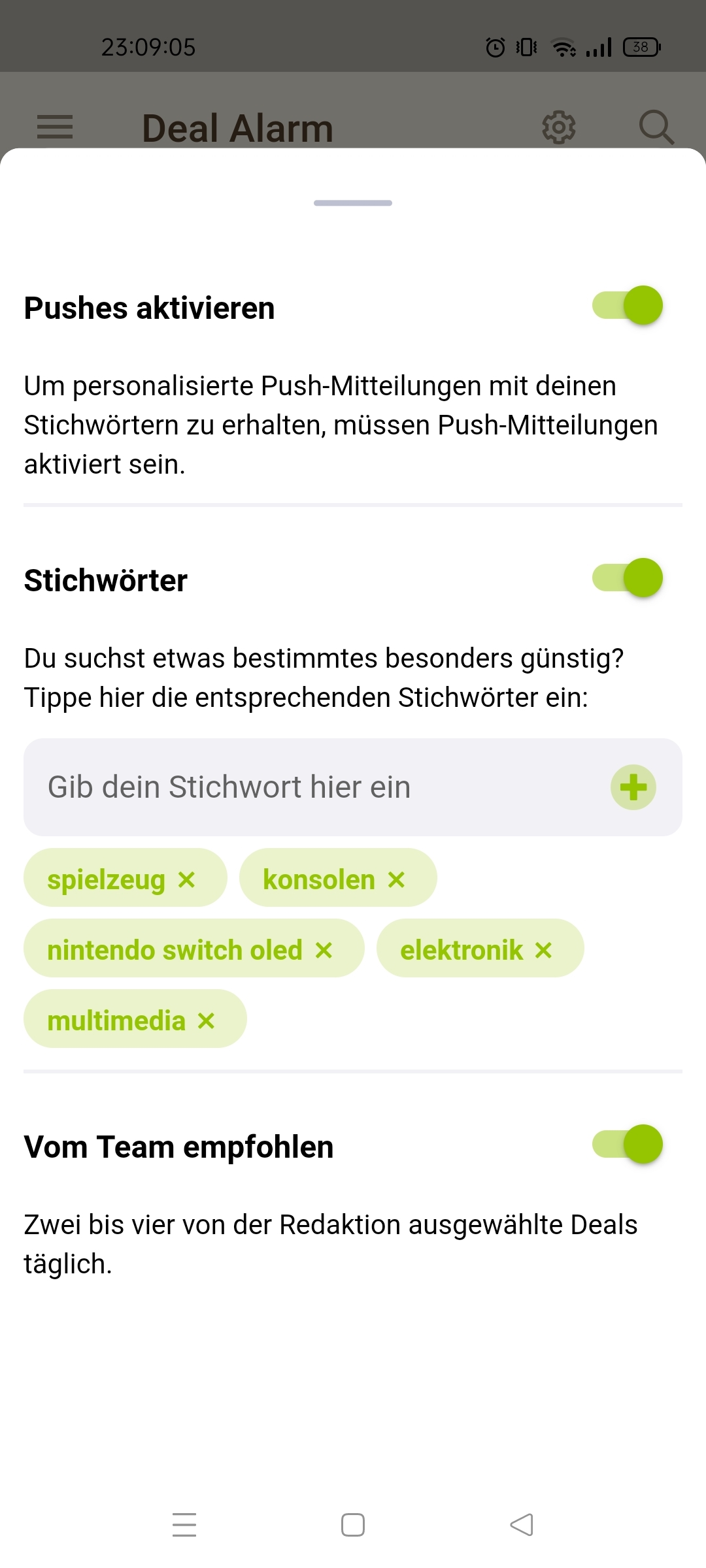The width and height of the screenshot is (706, 1568).
Task: Disable the Pushes aktivieren switch
Action: pyautogui.click(x=628, y=306)
